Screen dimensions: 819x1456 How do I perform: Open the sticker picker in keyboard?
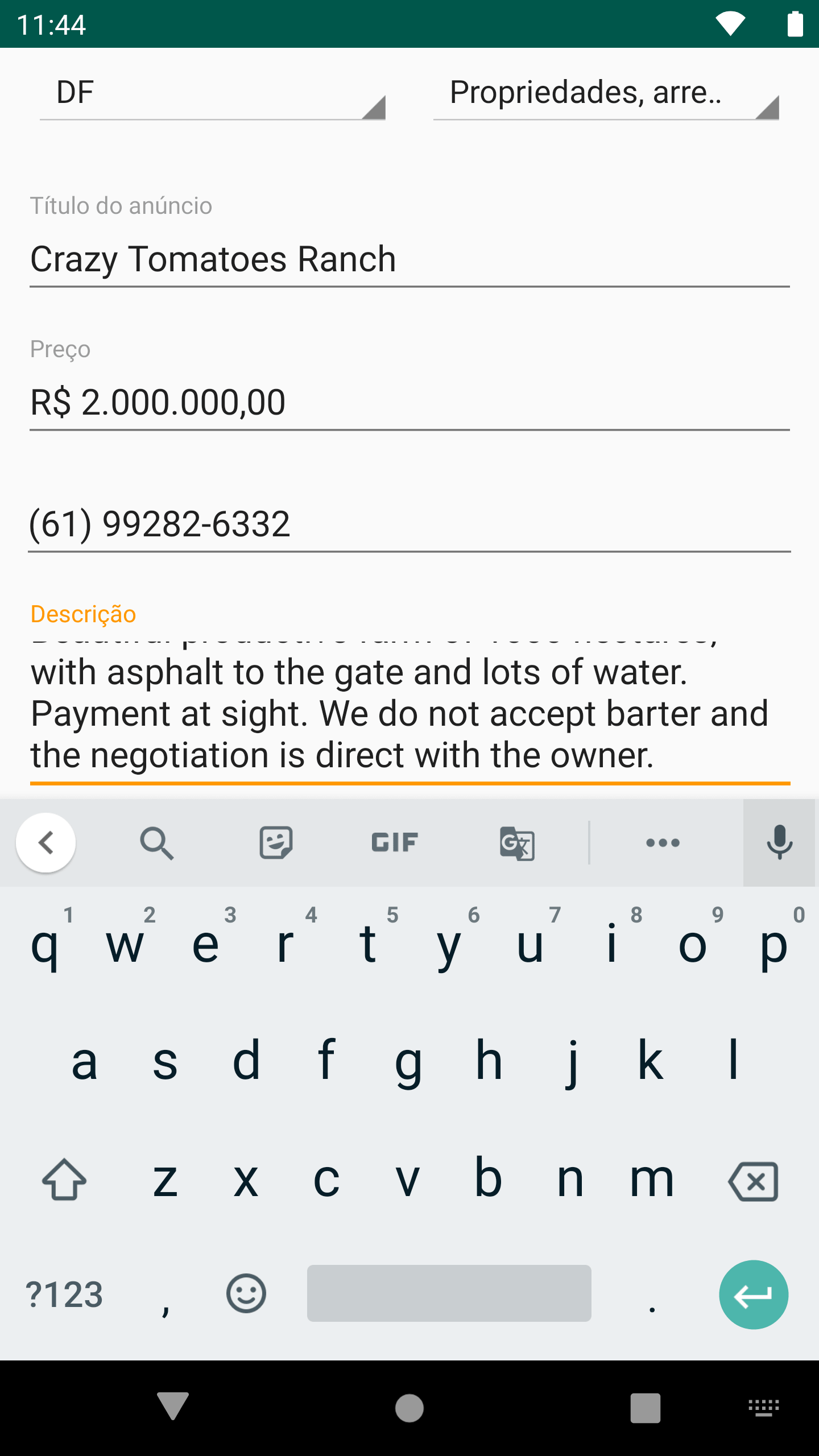tap(276, 843)
